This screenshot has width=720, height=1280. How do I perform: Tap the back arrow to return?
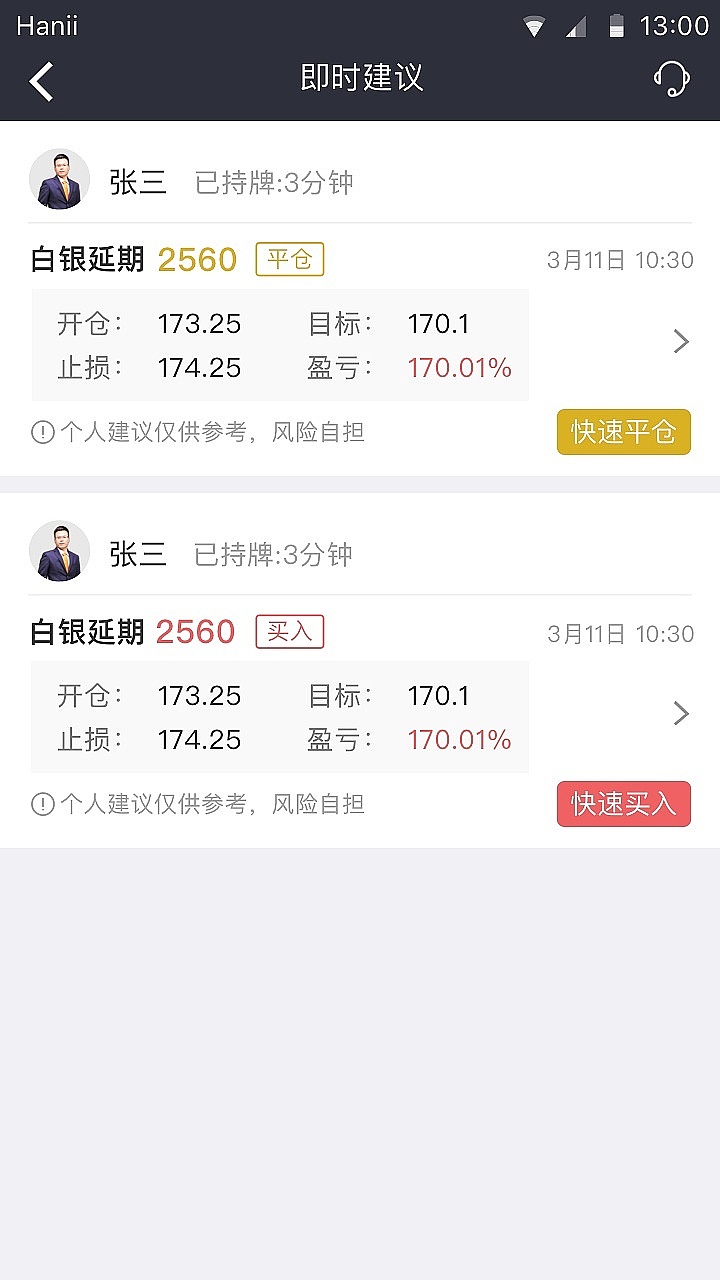[x=42, y=80]
